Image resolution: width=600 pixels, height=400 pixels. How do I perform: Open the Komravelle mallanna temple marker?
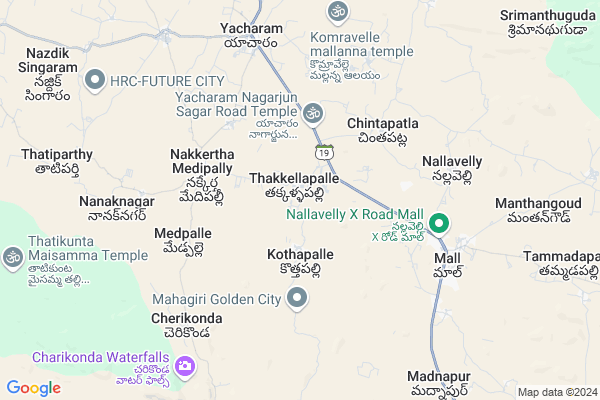338,12
